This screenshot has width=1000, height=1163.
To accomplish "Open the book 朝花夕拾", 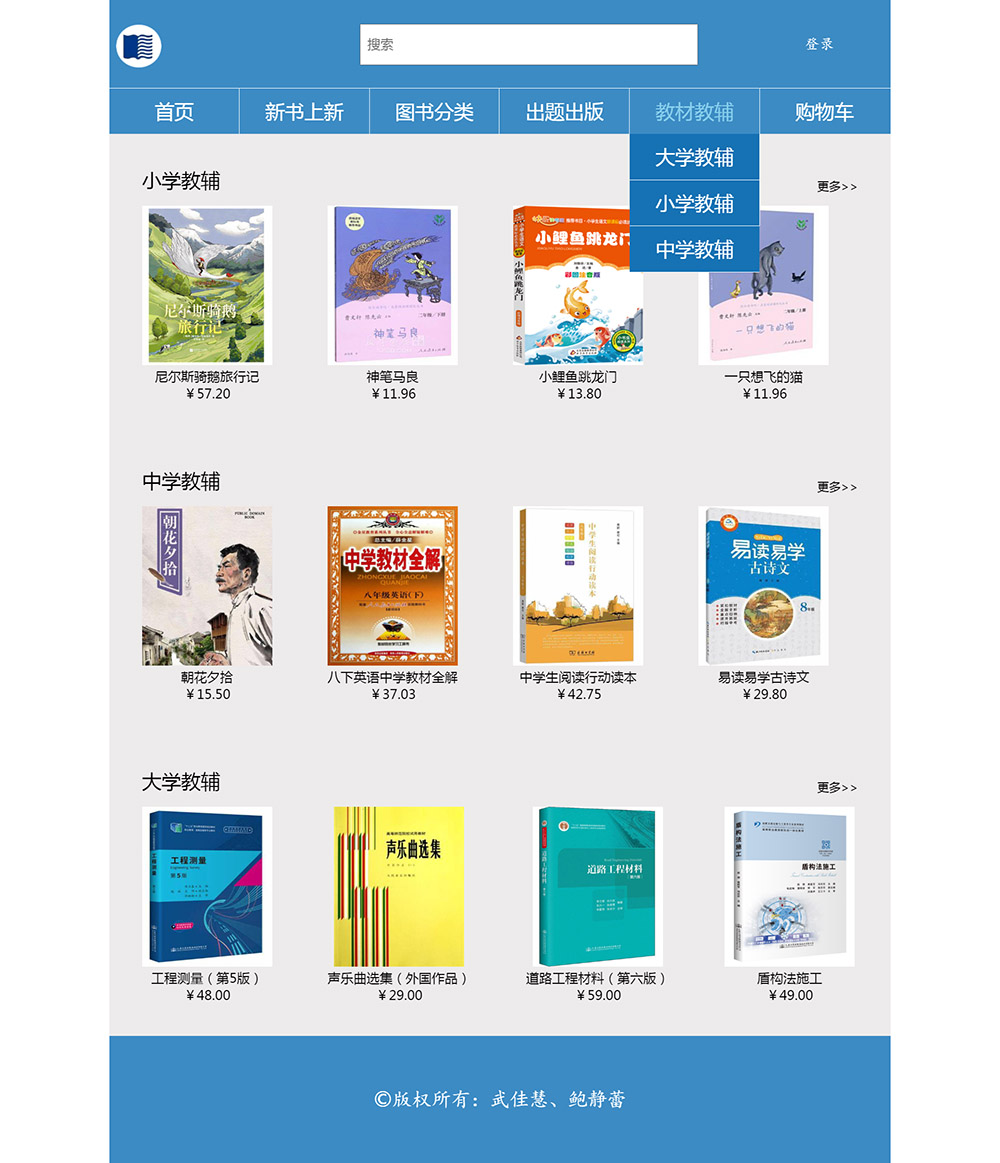I will click(x=207, y=586).
